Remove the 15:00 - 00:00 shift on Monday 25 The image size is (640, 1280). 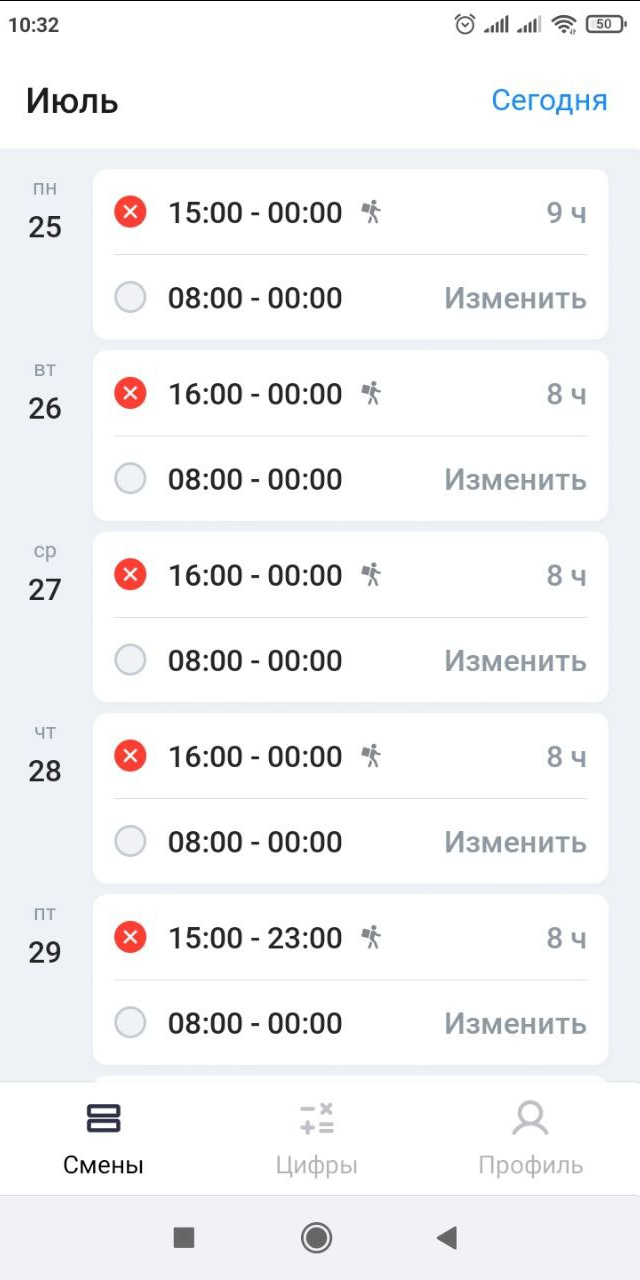click(130, 212)
